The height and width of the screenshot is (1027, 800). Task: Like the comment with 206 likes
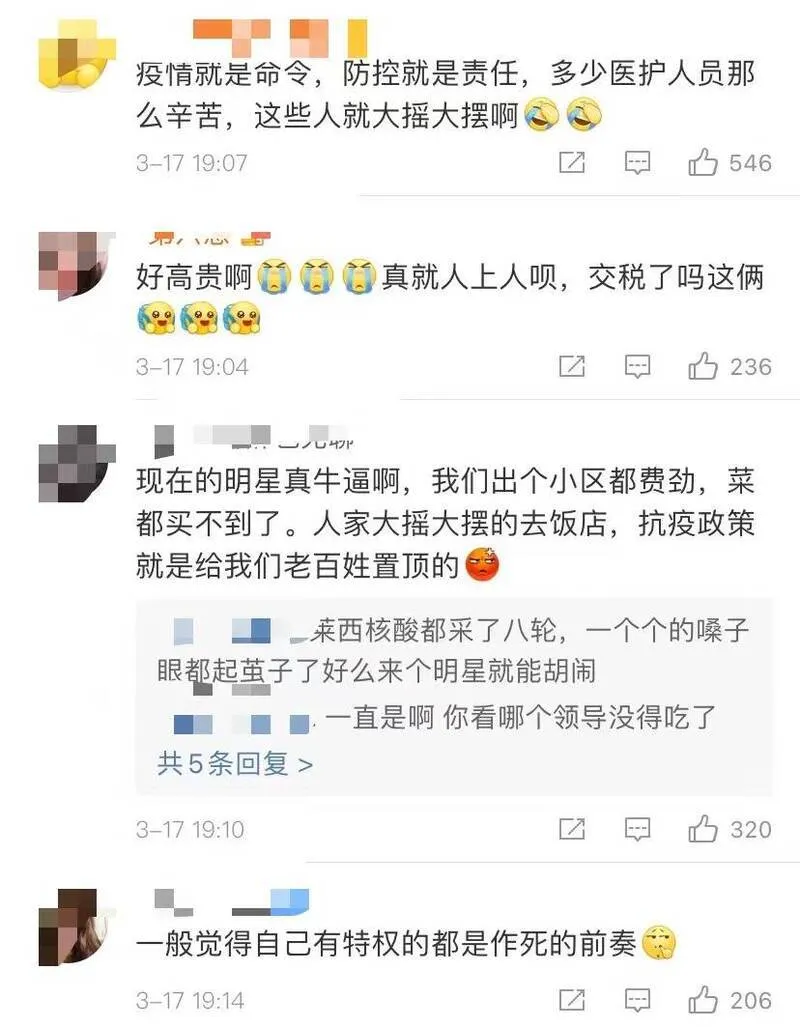pos(703,1000)
